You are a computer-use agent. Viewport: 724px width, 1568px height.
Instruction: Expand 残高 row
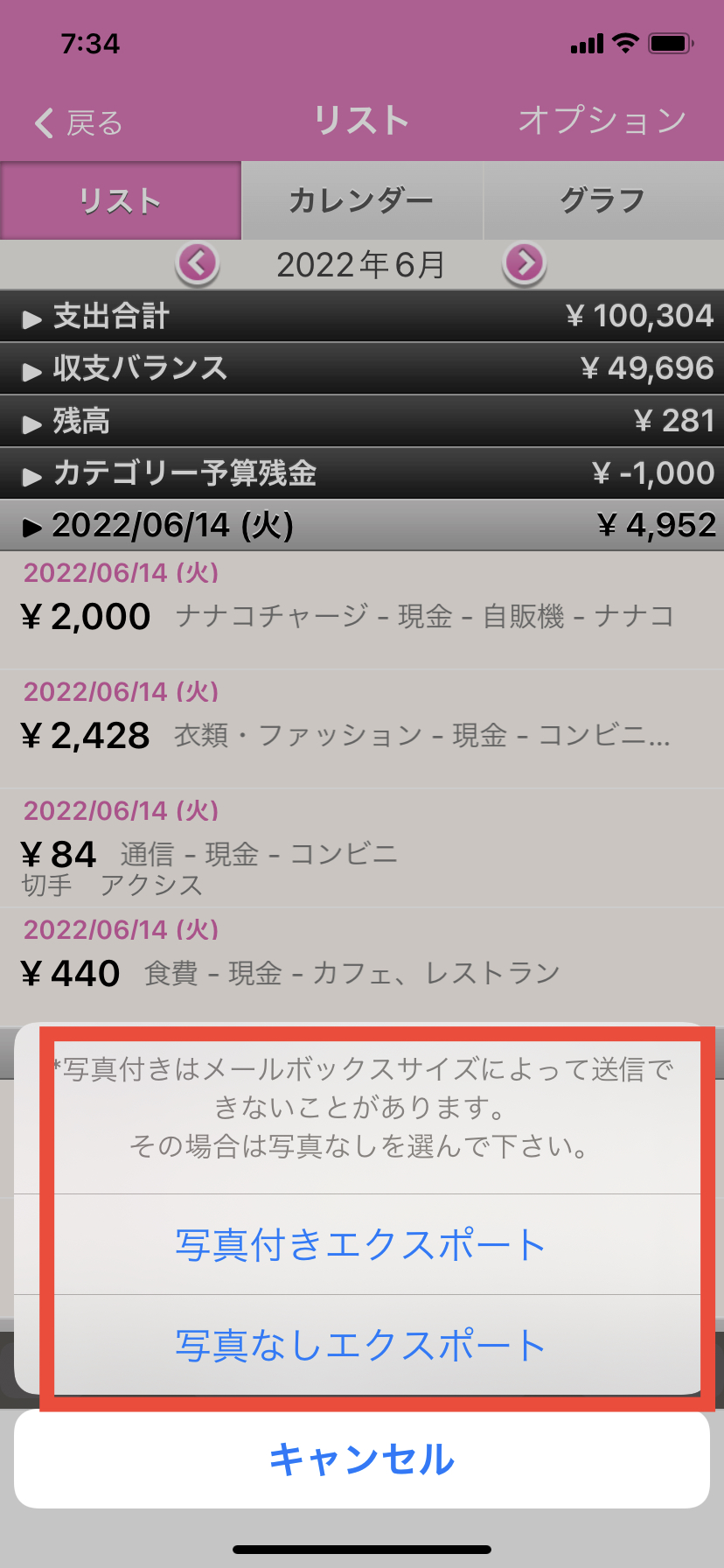click(361, 421)
